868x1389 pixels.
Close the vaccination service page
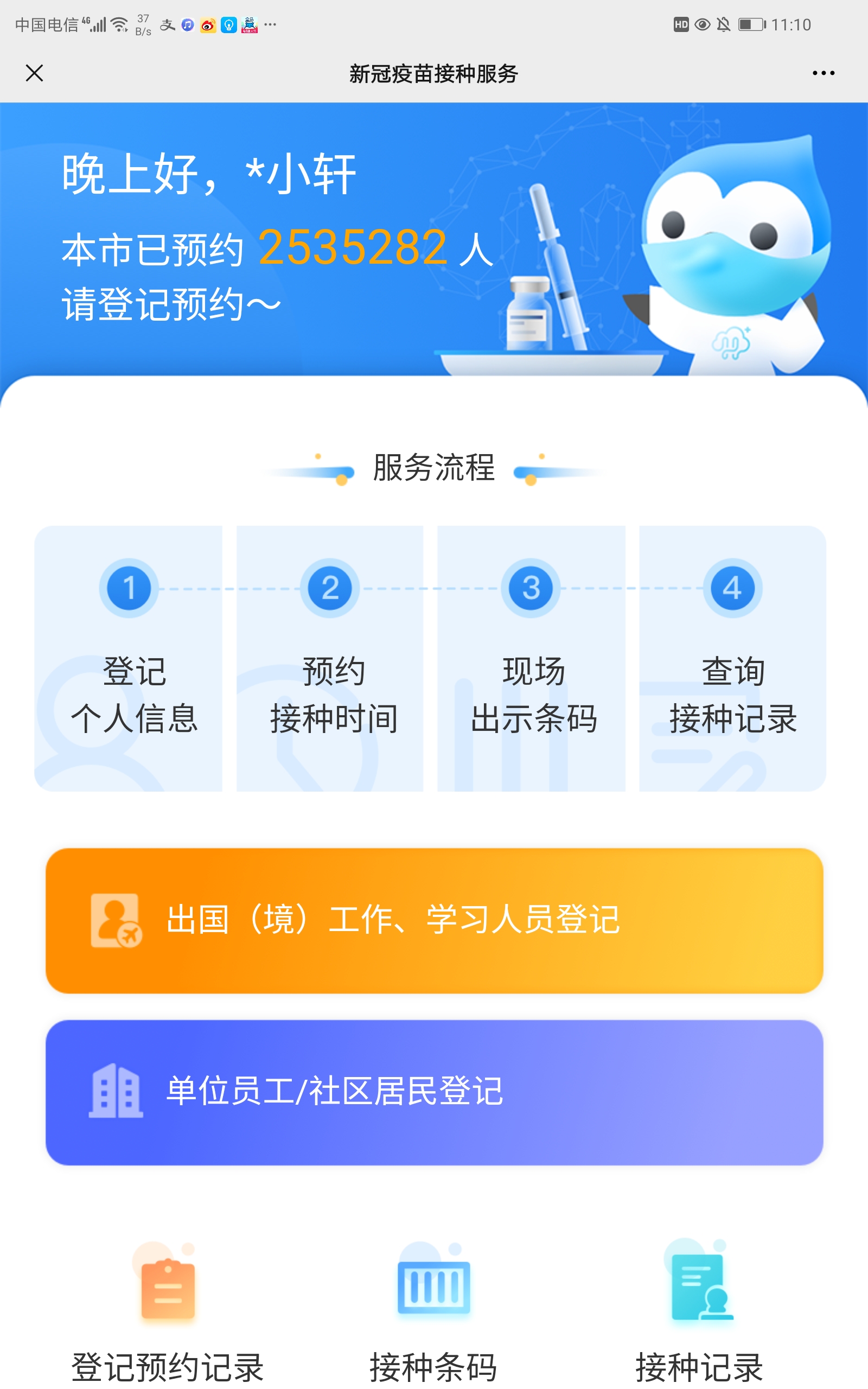(x=34, y=73)
